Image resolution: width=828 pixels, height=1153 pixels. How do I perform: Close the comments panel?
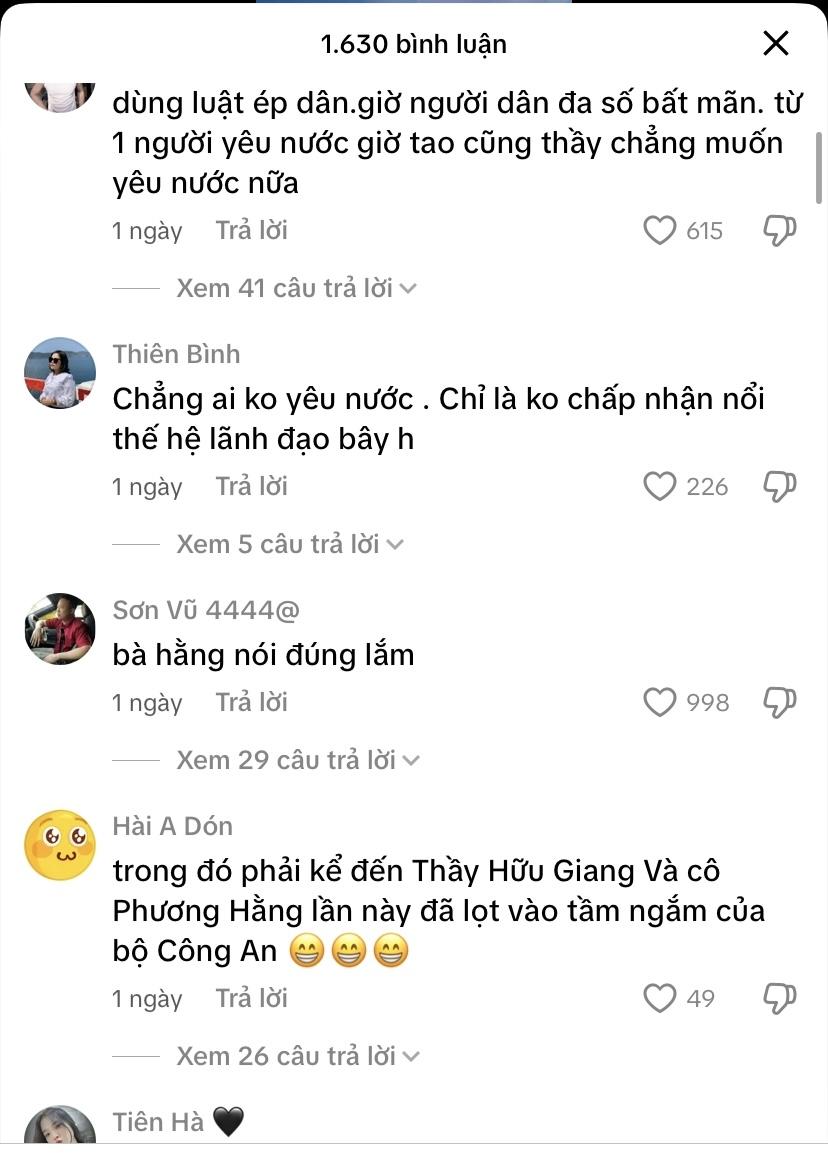tap(776, 43)
